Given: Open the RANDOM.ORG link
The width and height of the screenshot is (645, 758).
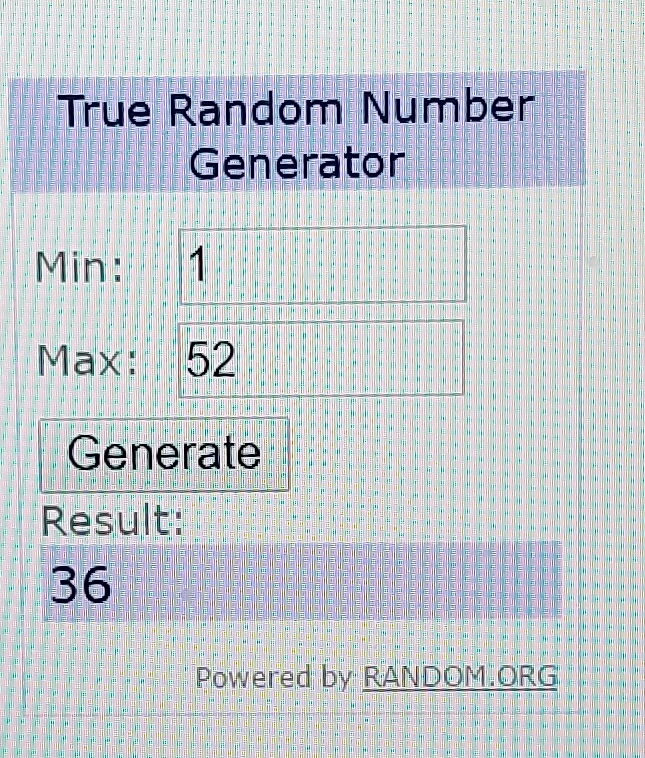Looking at the screenshot, I should click(460, 677).
